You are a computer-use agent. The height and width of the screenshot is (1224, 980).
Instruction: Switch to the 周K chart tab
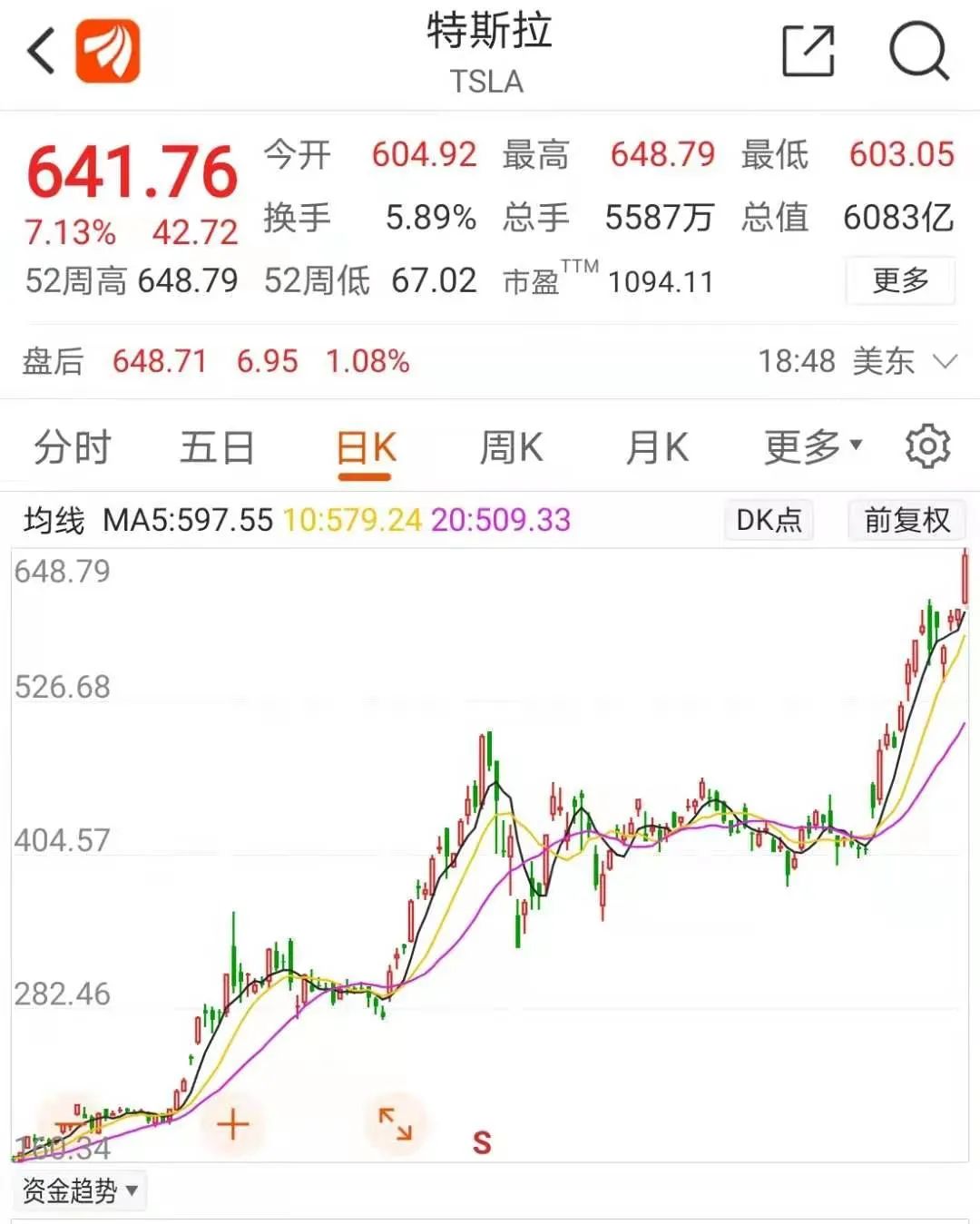click(x=511, y=447)
